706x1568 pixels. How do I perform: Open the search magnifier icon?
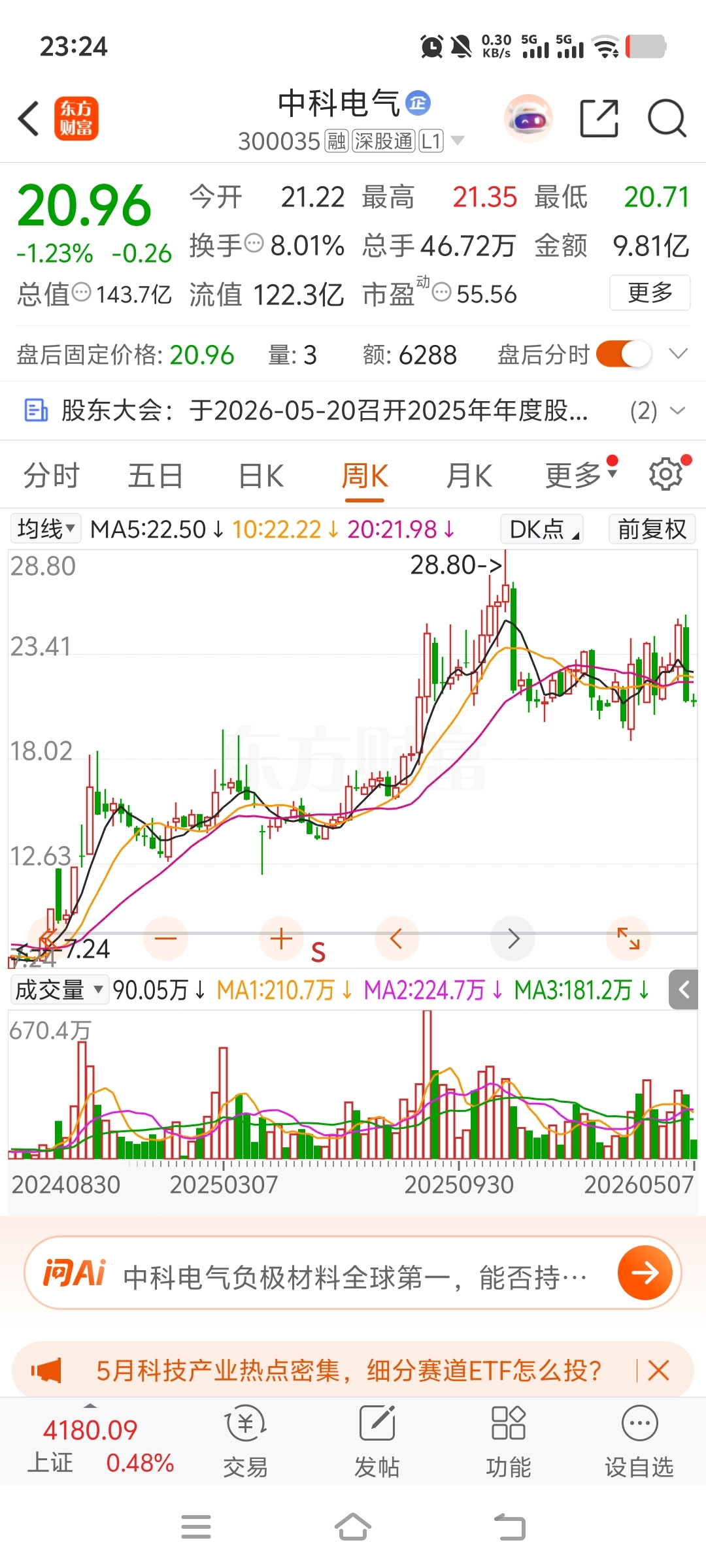[666, 118]
